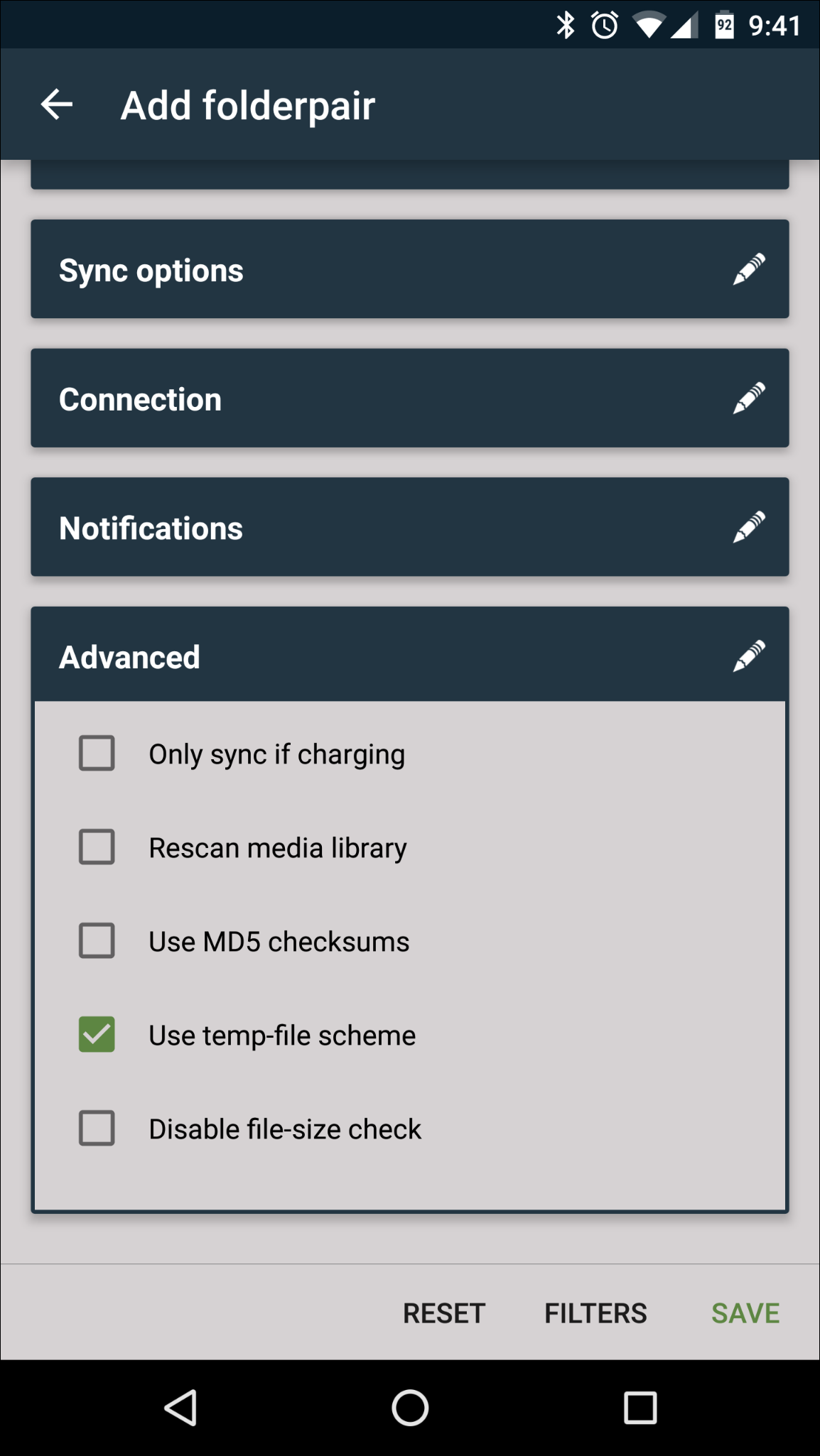Screen dimensions: 820x1456
Task: Go to the home screen
Action: 410,1408
